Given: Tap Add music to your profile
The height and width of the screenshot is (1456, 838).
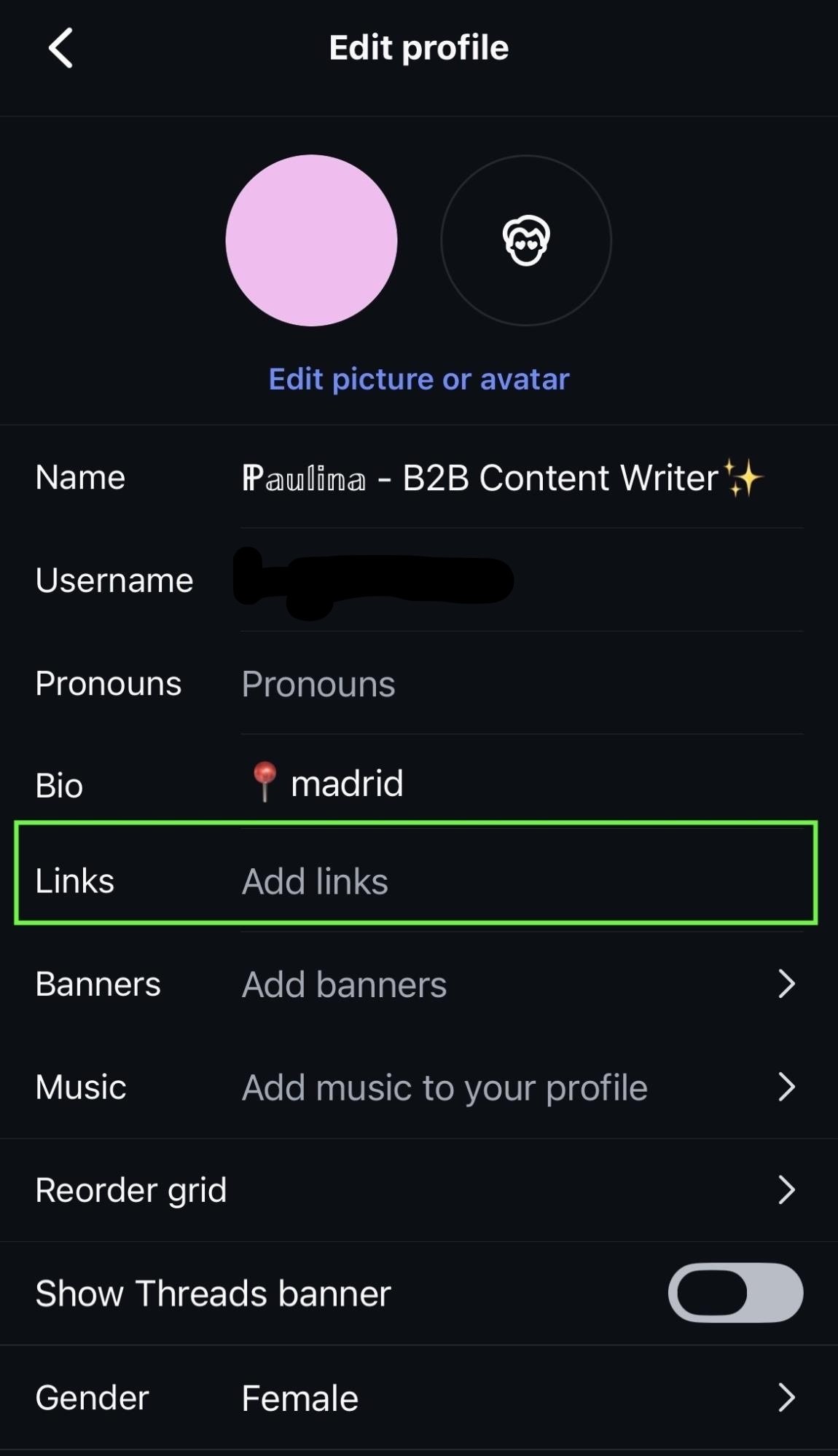Looking at the screenshot, I should click(x=444, y=1087).
